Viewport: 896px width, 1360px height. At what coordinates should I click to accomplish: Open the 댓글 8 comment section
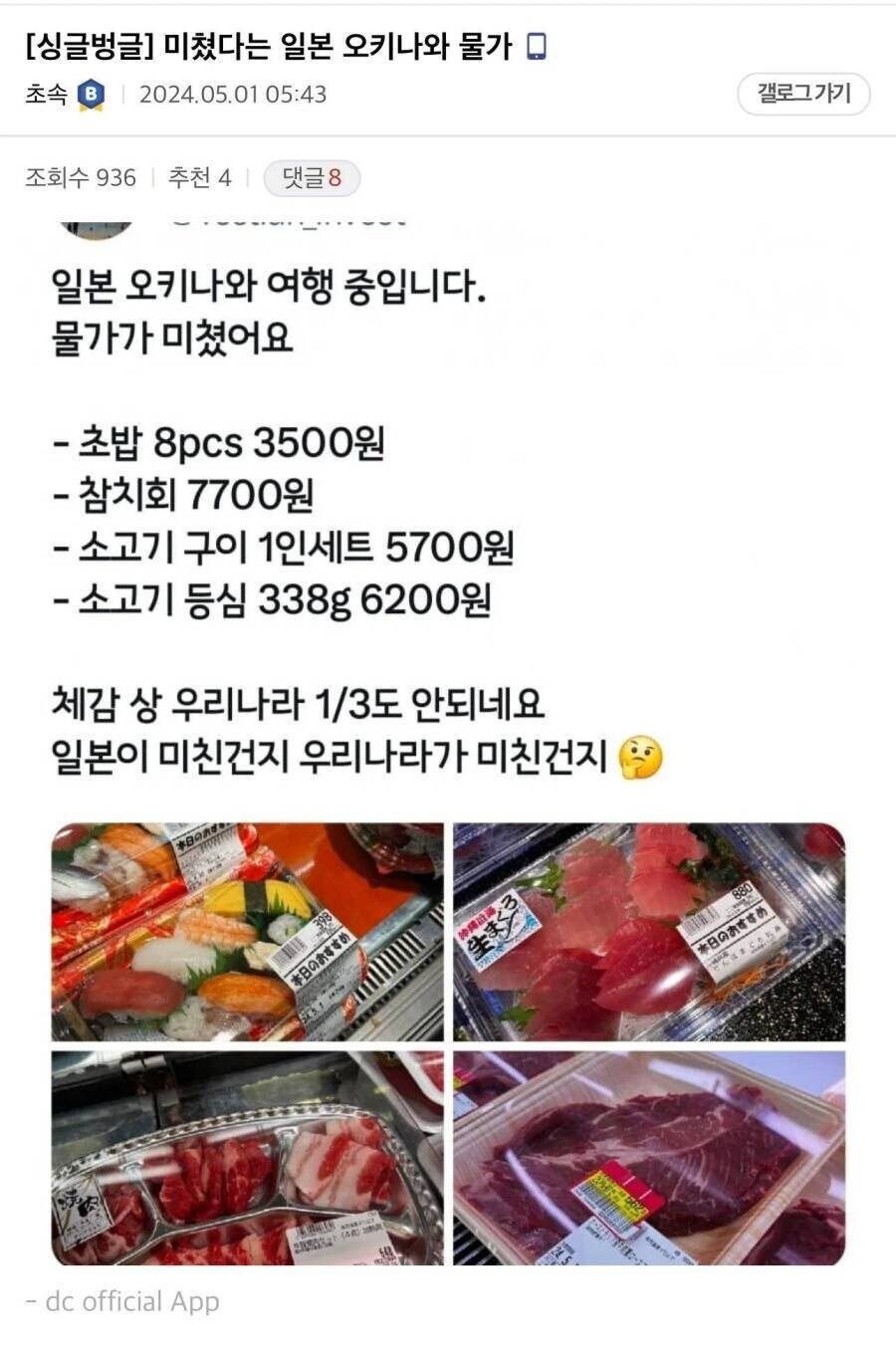coord(312,179)
